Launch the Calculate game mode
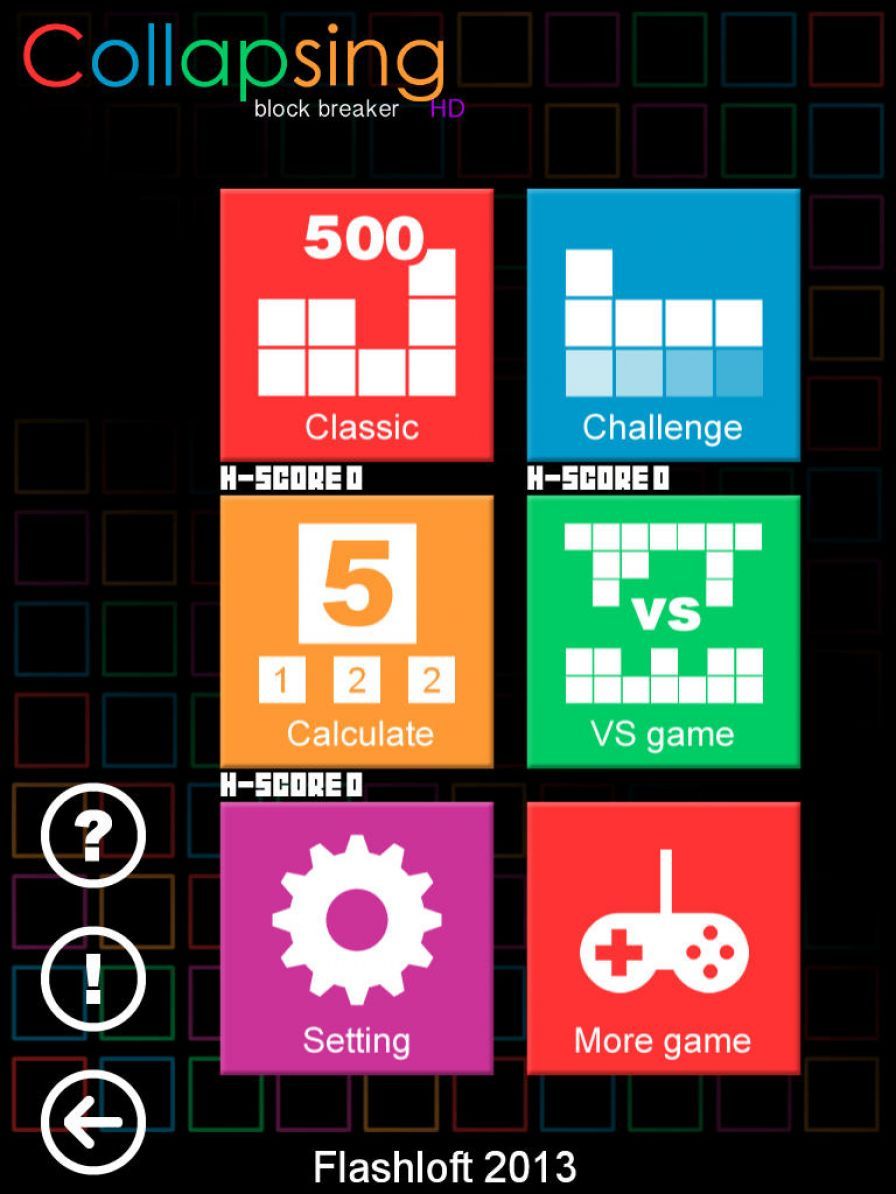896x1194 pixels. point(357,631)
